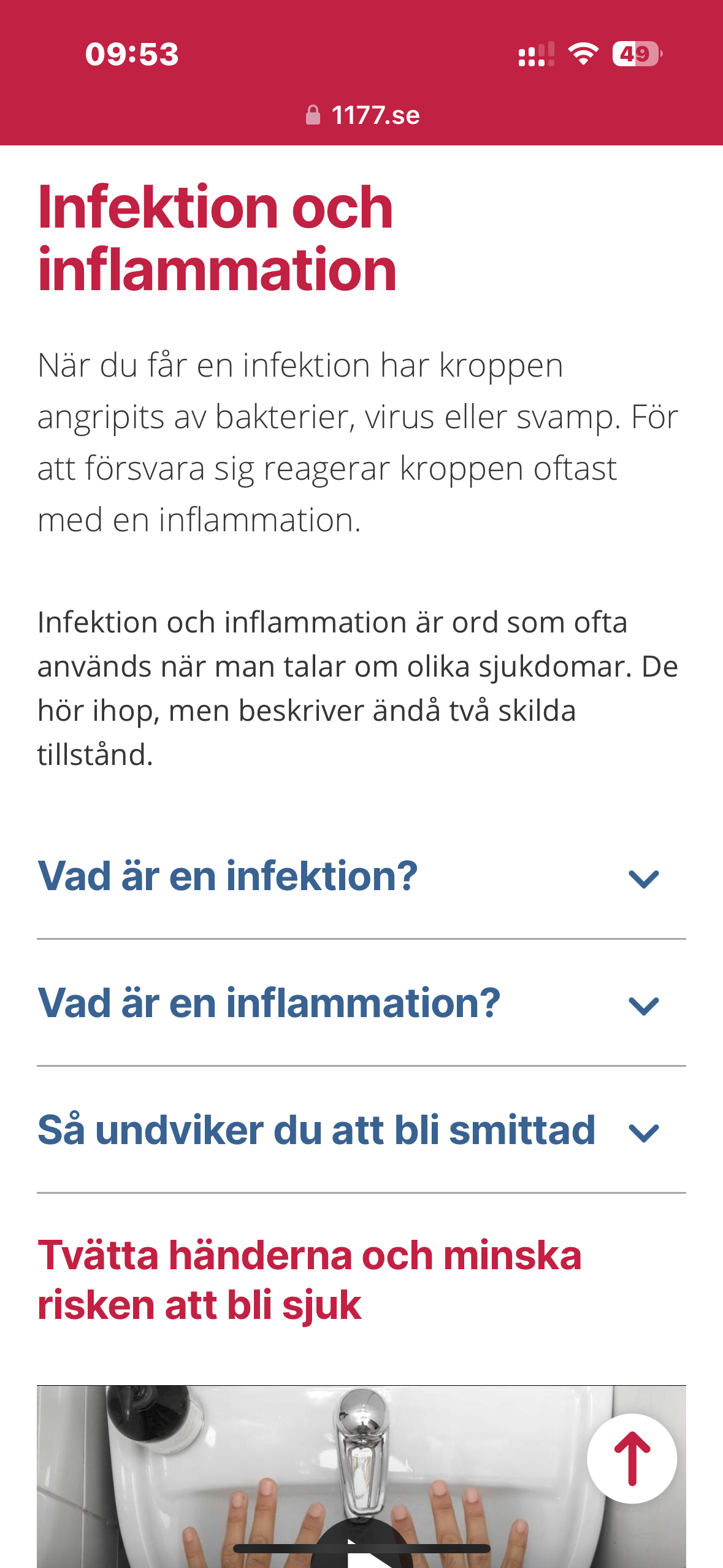The width and height of the screenshot is (723, 1568).
Task: Expand the 'Vad är en infektion?' section
Action: pyautogui.click(x=361, y=876)
